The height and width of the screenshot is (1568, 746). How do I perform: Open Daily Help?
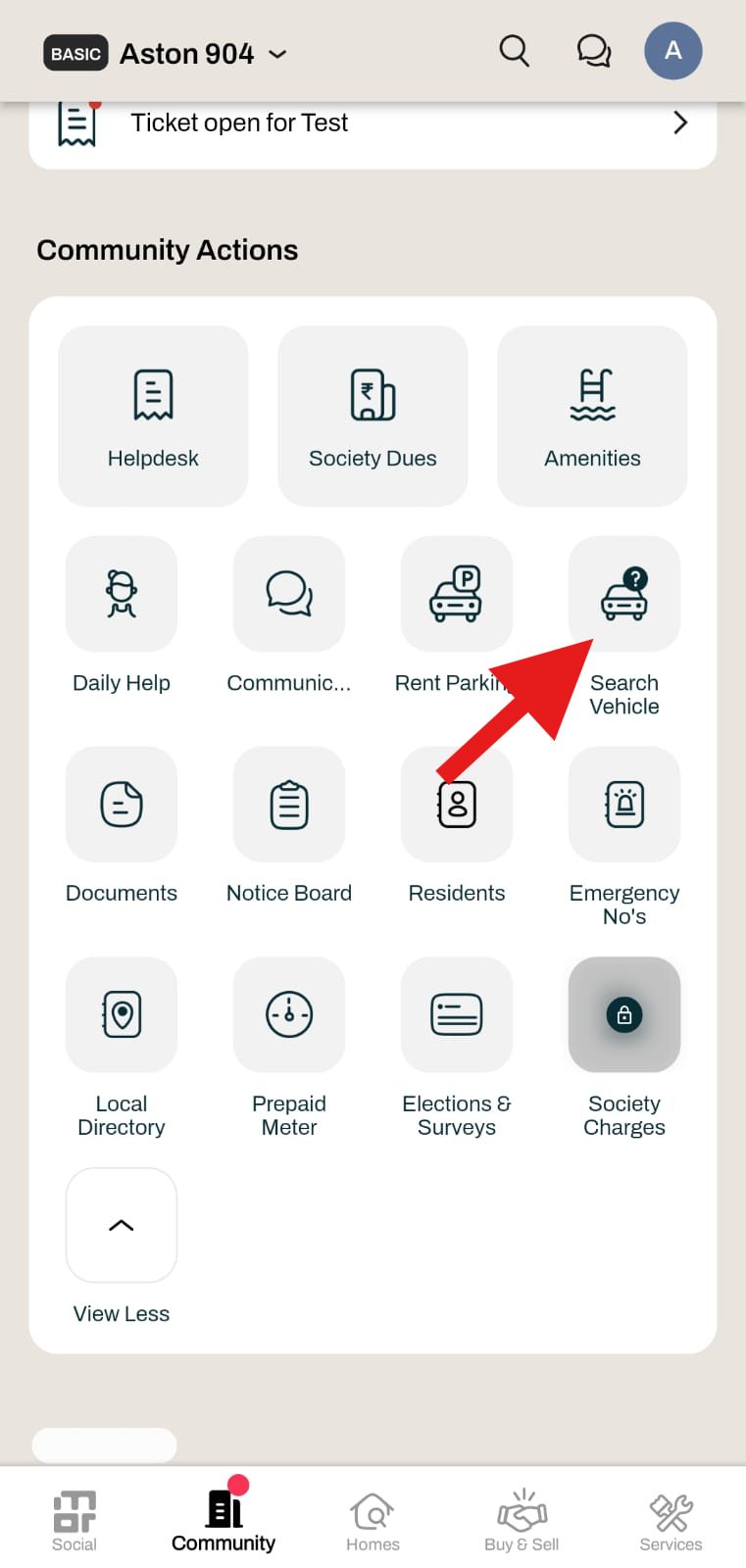tap(122, 595)
